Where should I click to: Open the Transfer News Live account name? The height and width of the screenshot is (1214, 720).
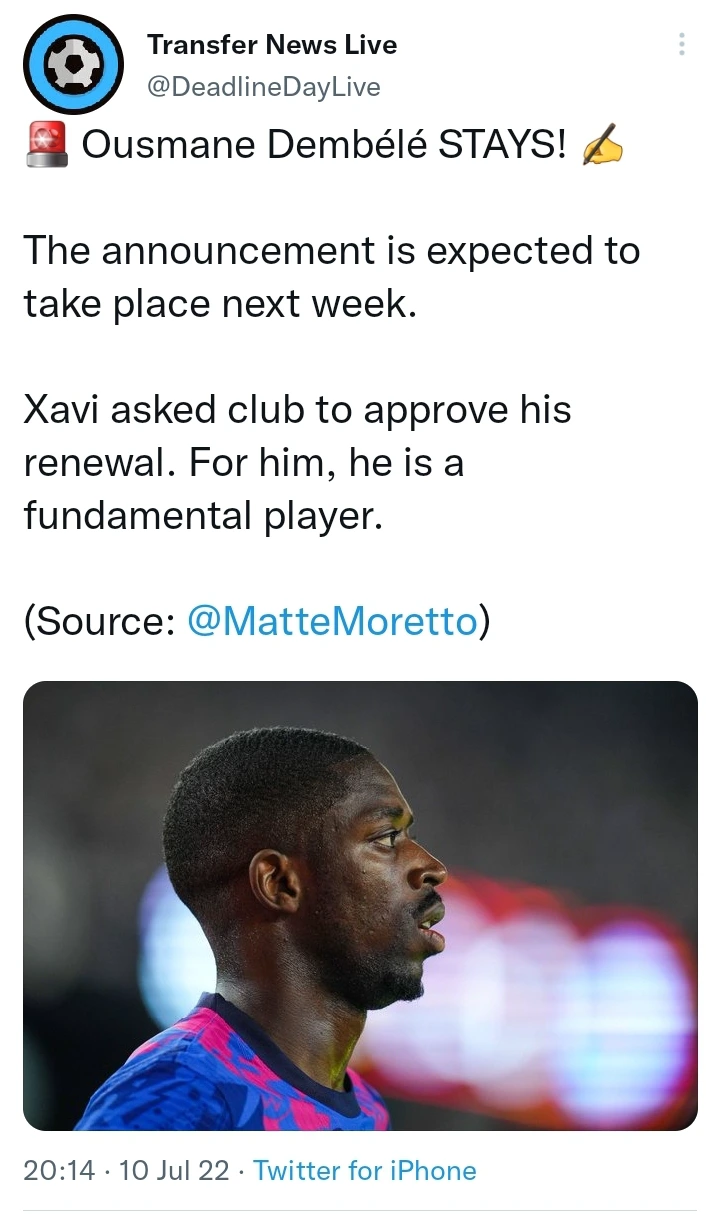[x=272, y=45]
